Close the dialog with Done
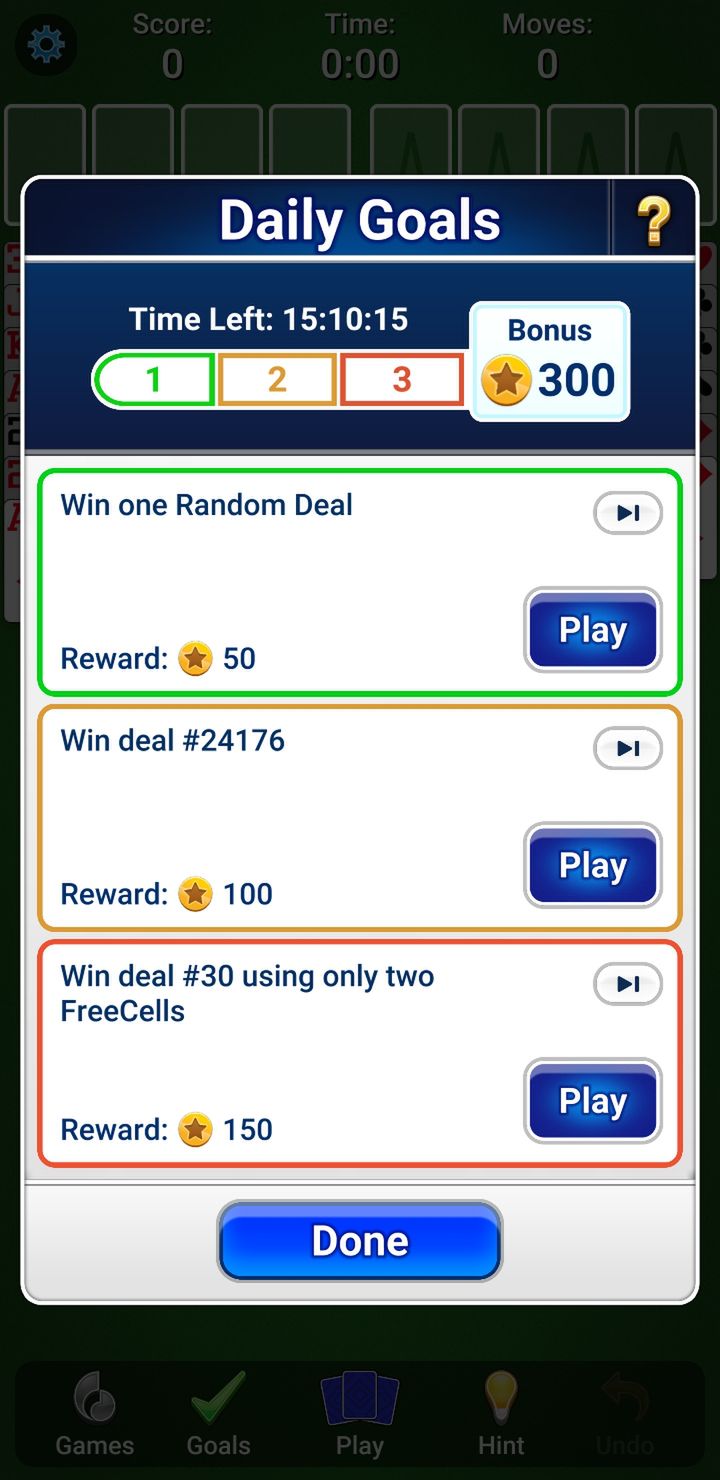The width and height of the screenshot is (720, 1480). pos(360,1241)
